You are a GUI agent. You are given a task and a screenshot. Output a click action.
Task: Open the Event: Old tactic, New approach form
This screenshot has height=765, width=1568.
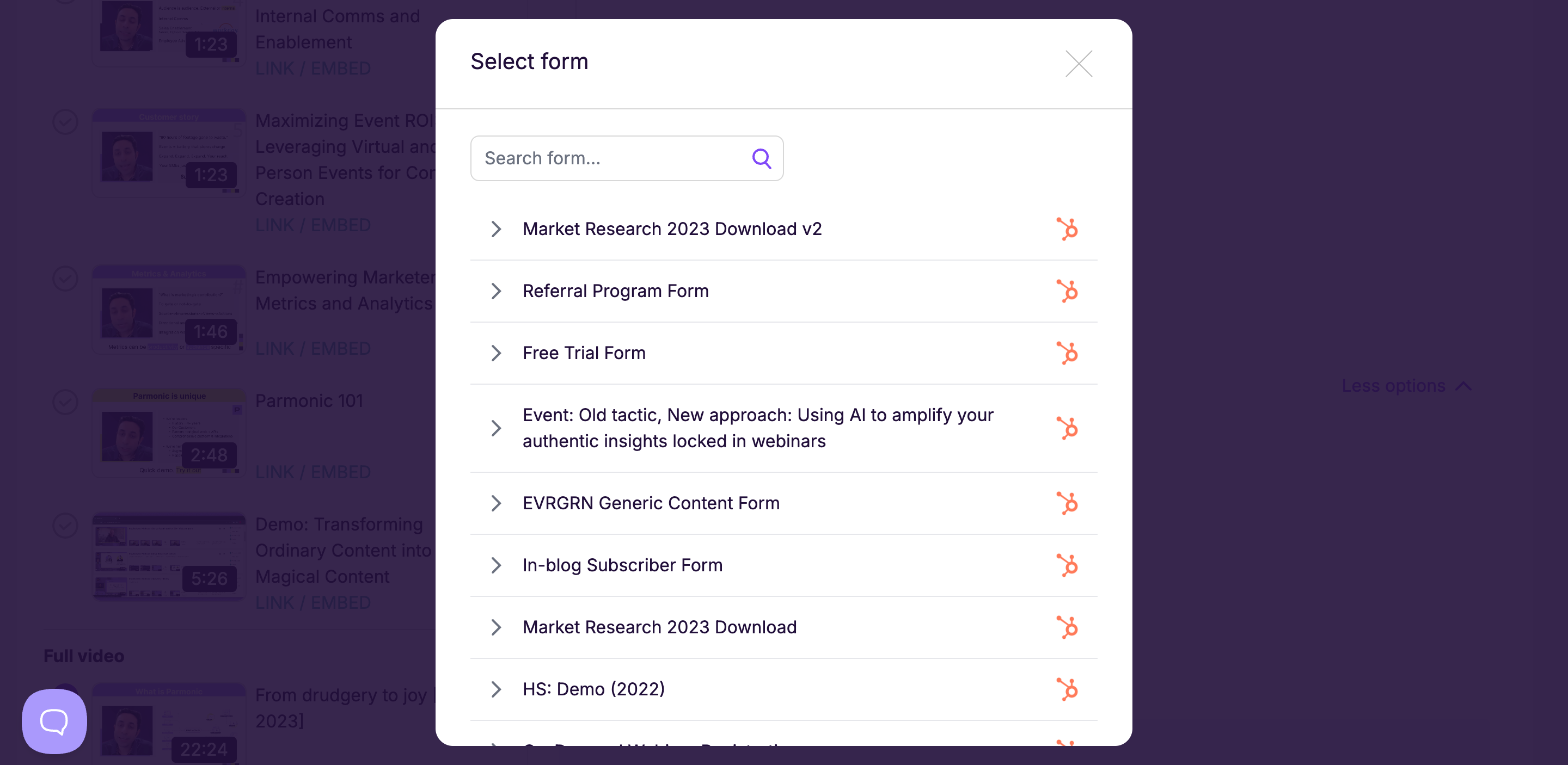758,428
